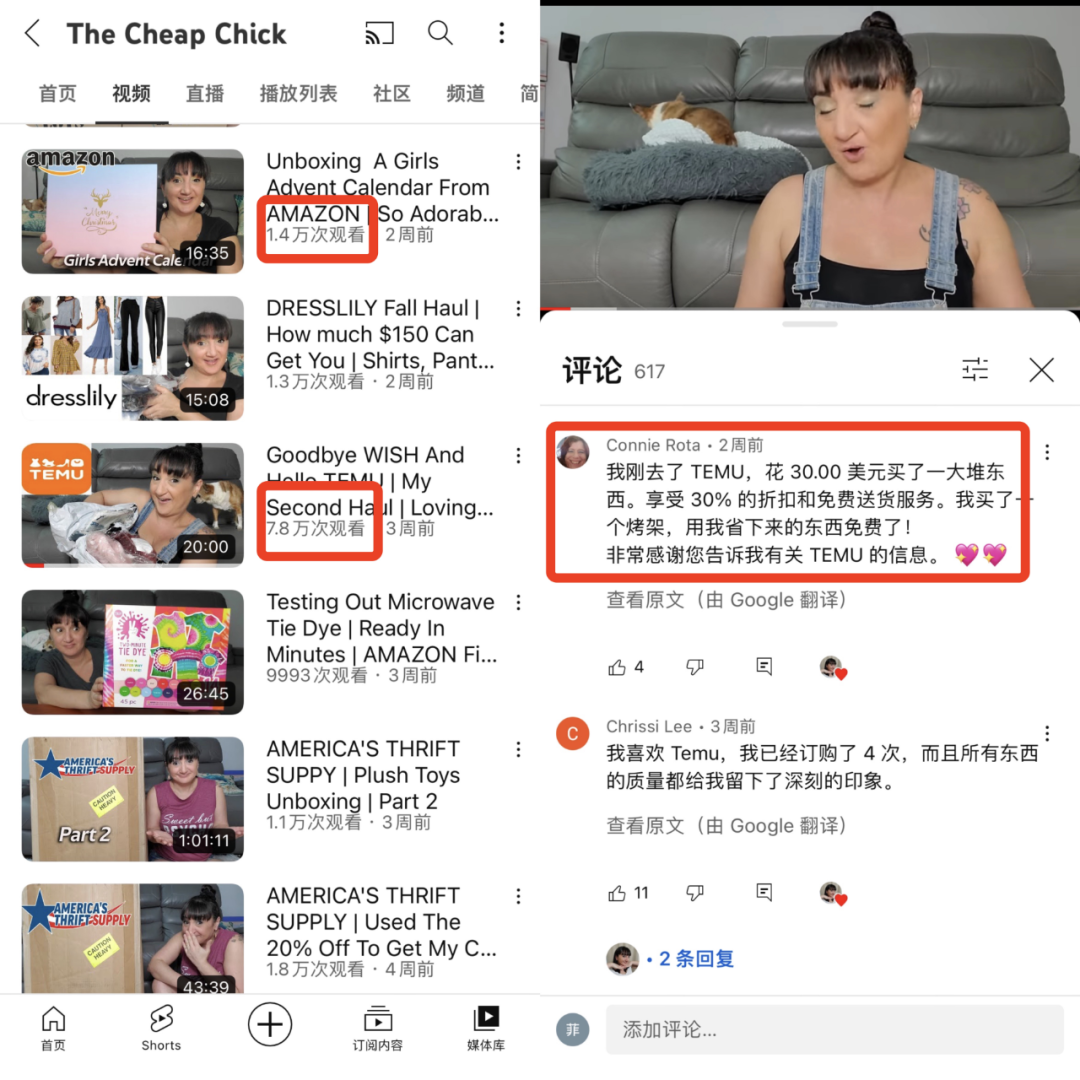Go back from The Cheap Chick channel
Viewport: 1080px width, 1080px height.
coord(33,34)
